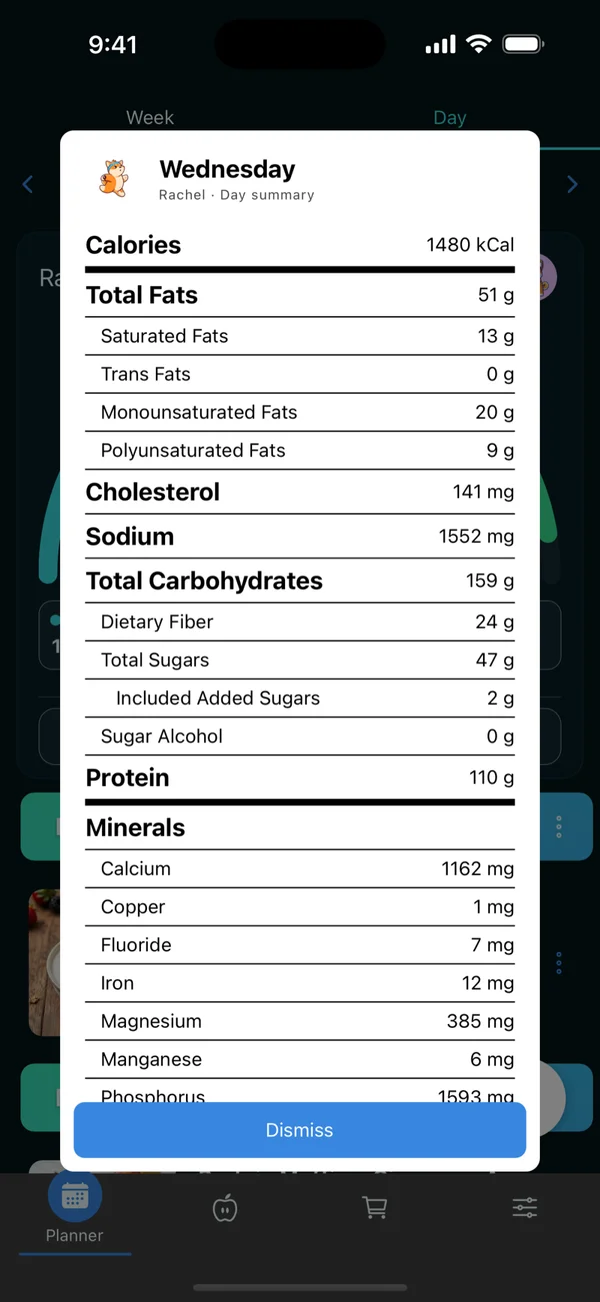Viewport: 600px width, 1302px height.
Task: Open the settings sliders tab
Action: [x=525, y=1208]
